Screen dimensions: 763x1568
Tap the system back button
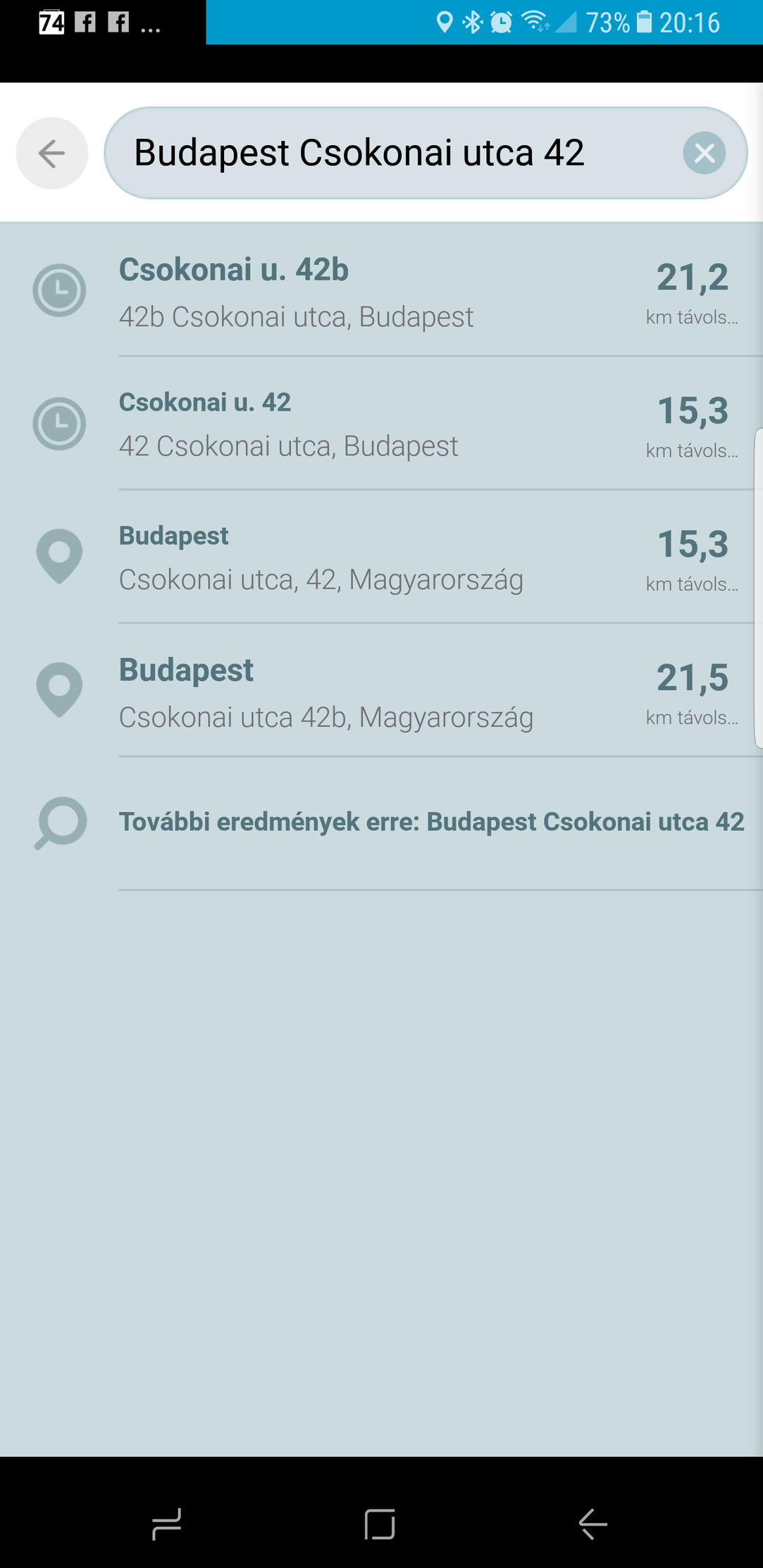(x=593, y=1524)
